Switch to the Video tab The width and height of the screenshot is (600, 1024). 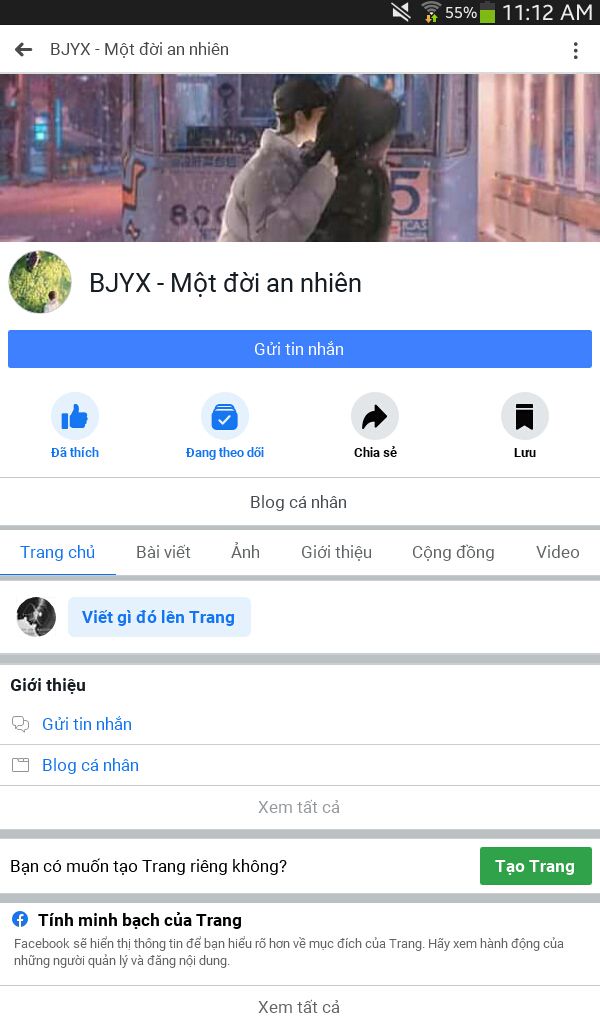pos(558,552)
